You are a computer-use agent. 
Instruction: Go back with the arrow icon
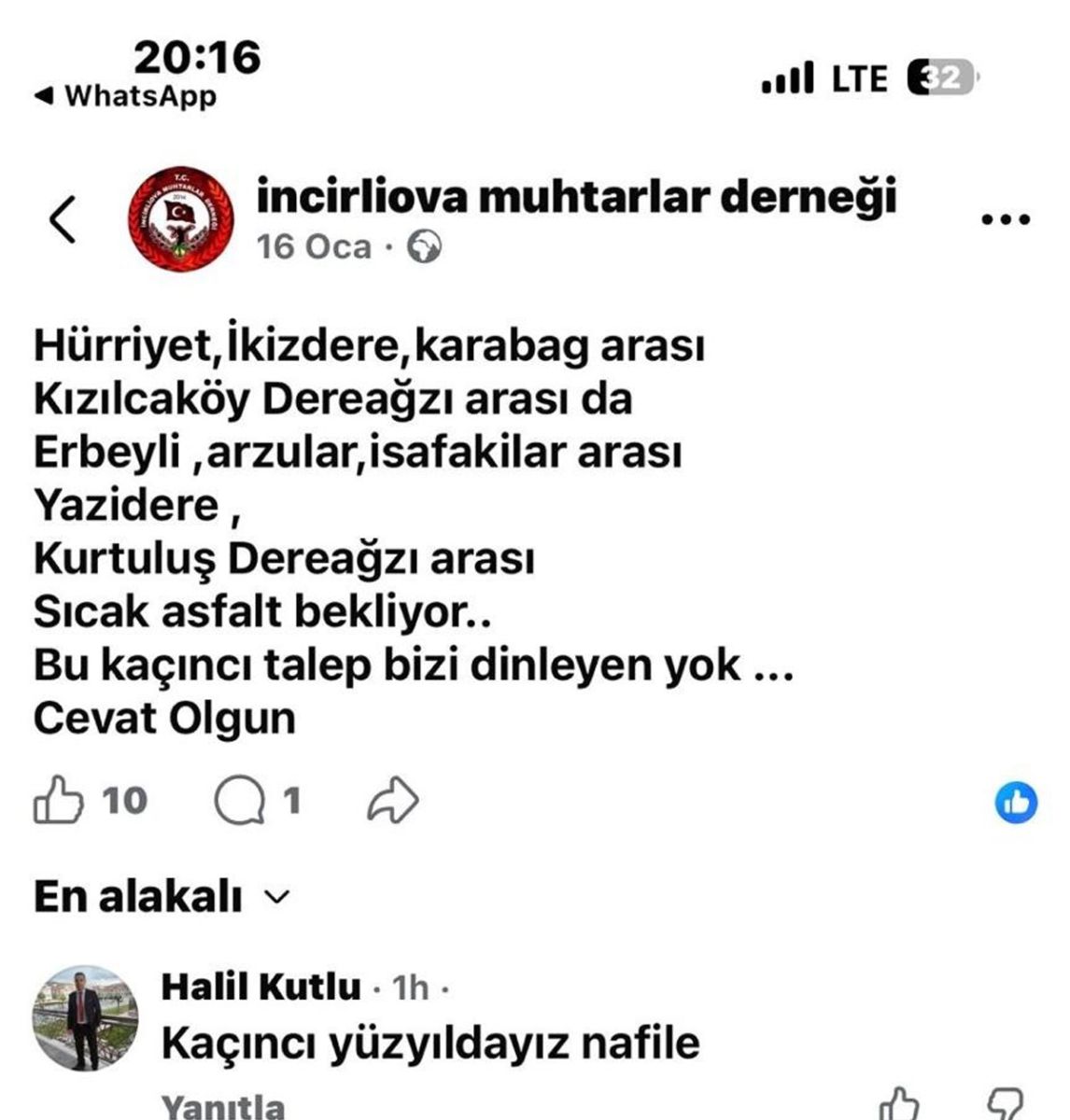[x=62, y=221]
